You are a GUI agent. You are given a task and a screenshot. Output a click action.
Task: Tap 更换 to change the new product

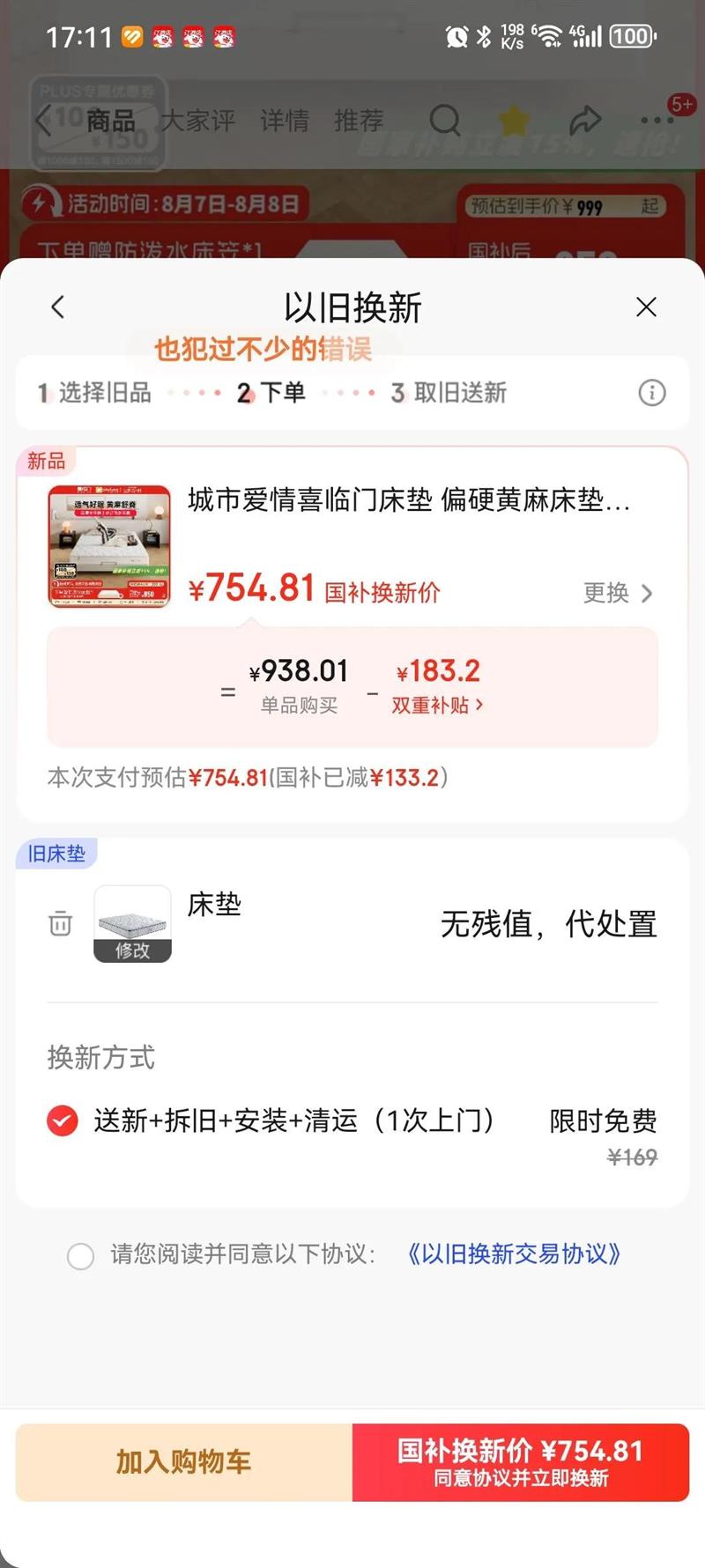(618, 593)
